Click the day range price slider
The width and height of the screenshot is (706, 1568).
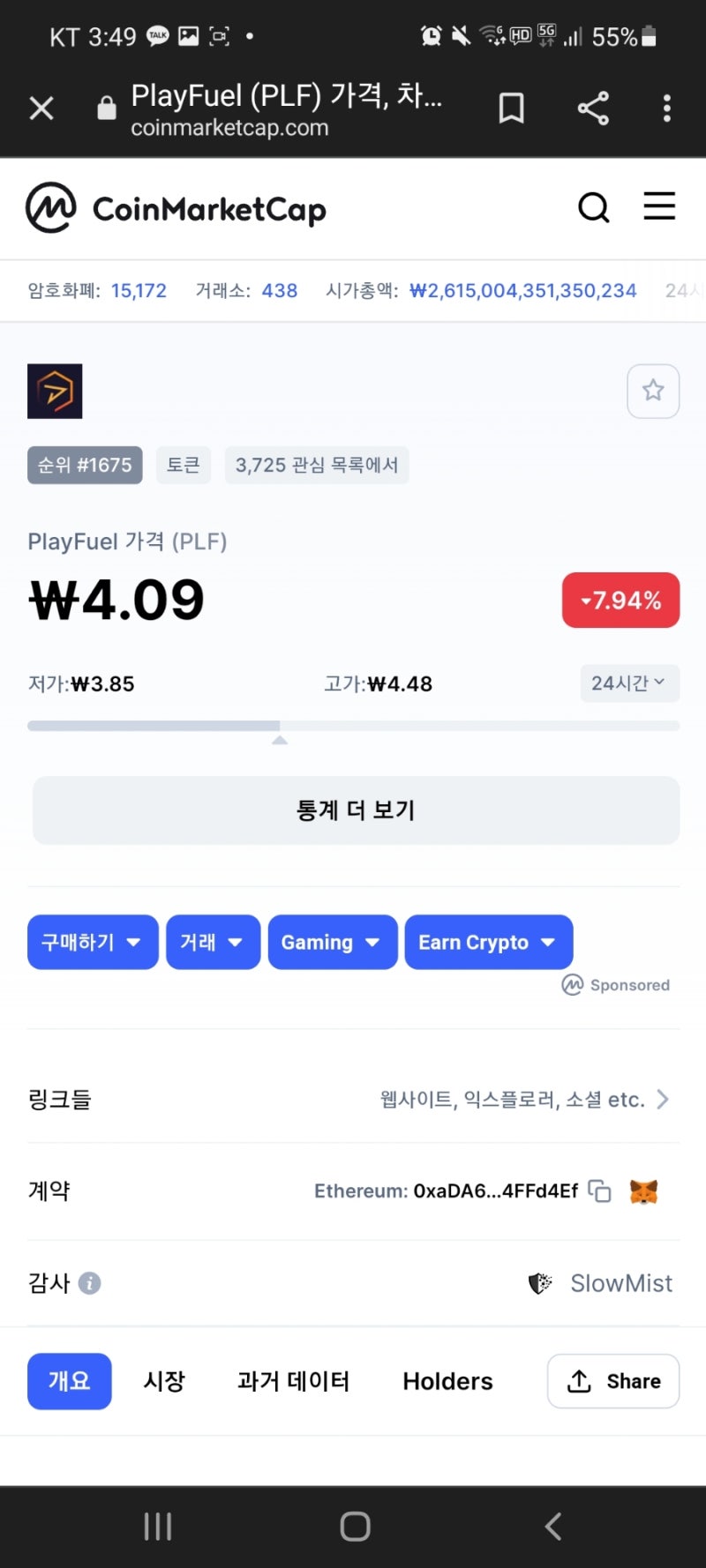279,726
